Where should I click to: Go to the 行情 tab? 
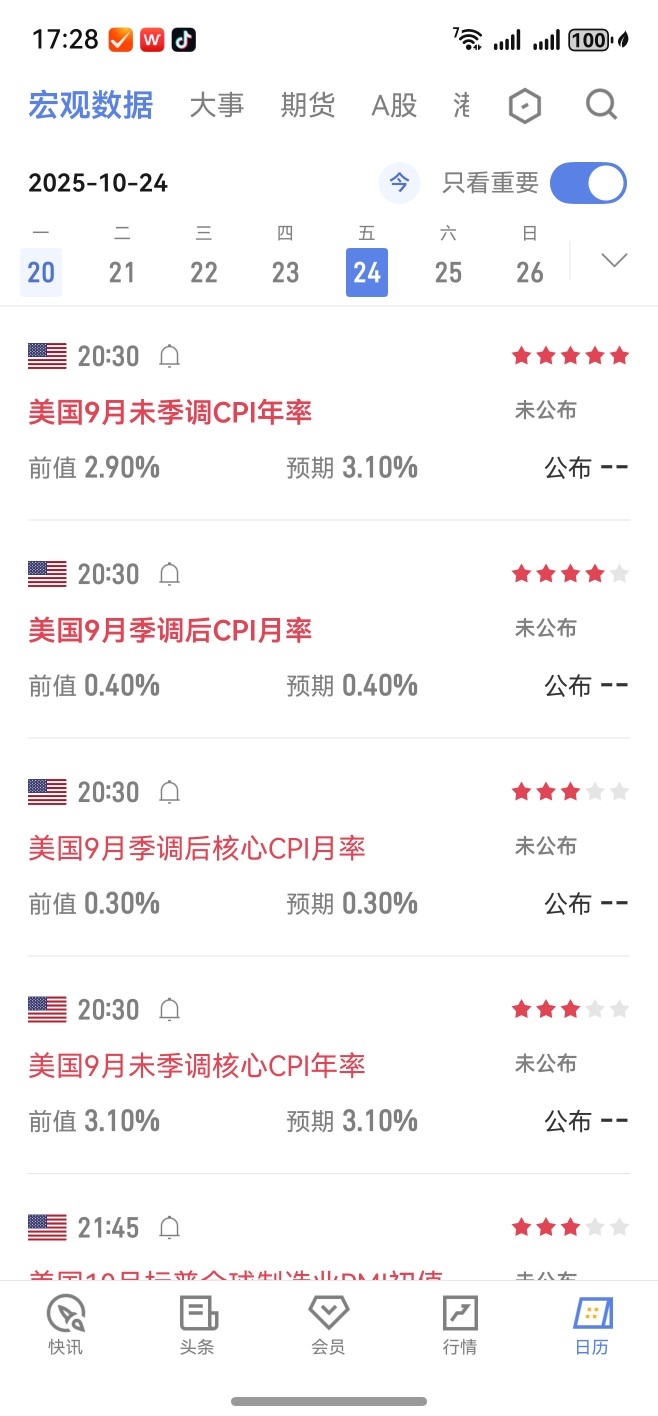coord(460,1325)
